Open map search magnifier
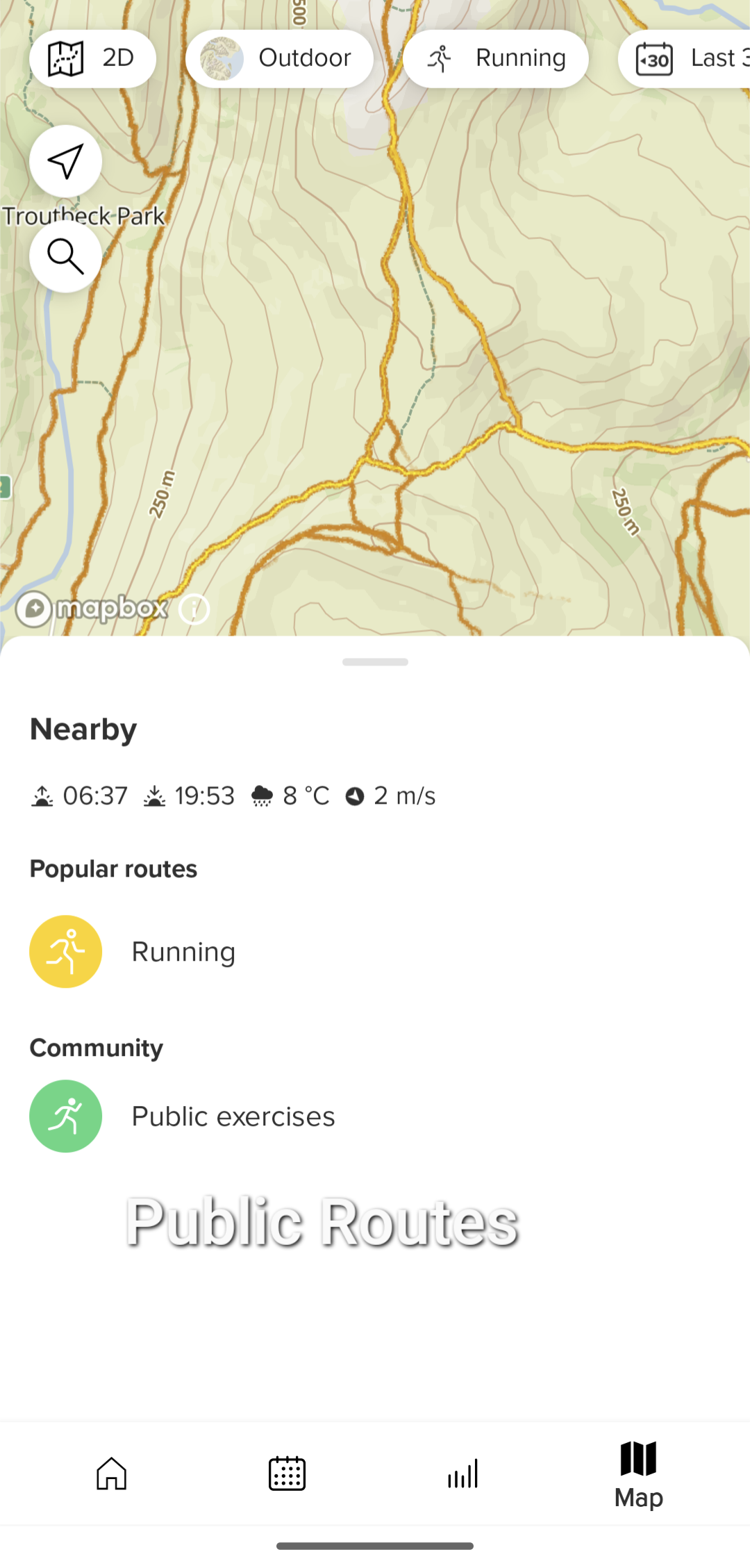Screen dimensions: 750x1568 pos(66,256)
